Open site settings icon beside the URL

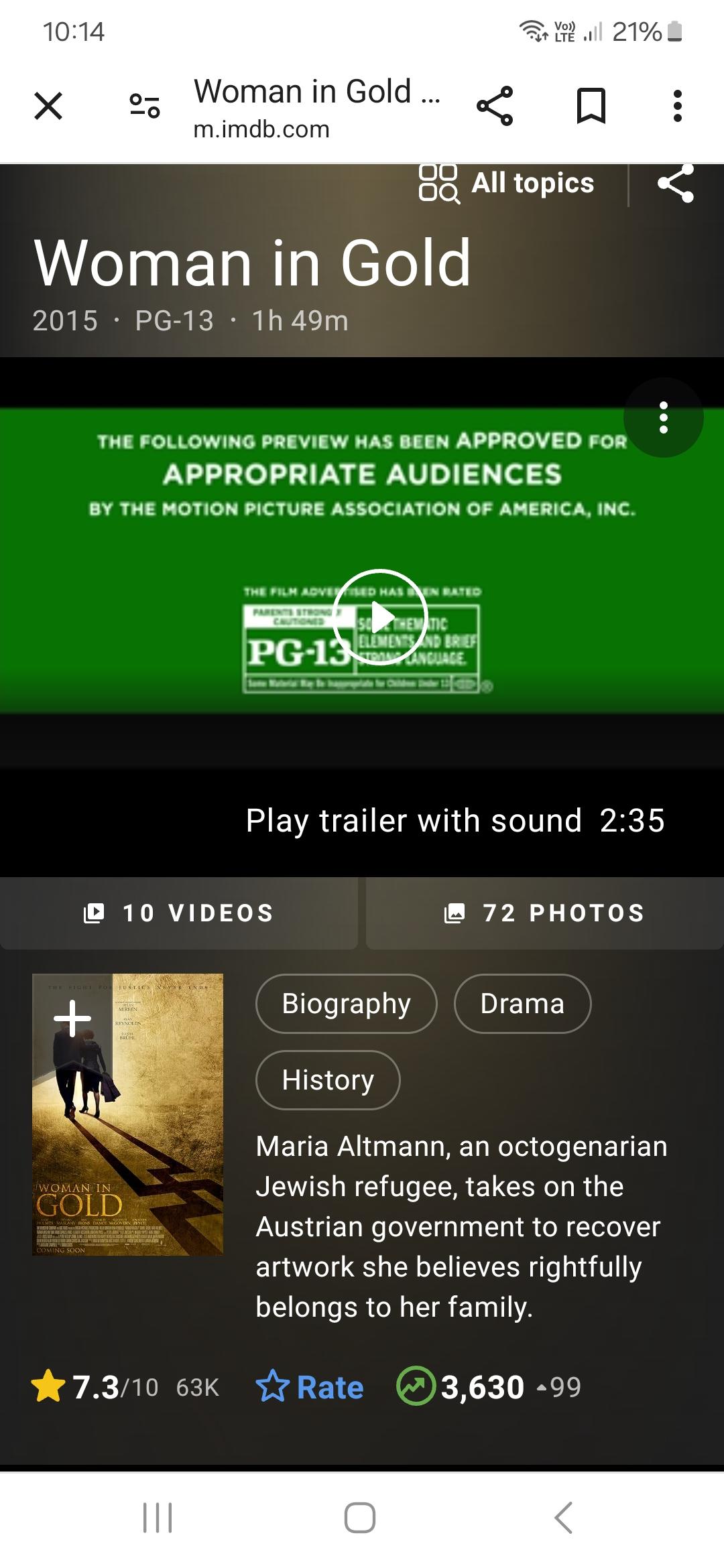point(145,106)
